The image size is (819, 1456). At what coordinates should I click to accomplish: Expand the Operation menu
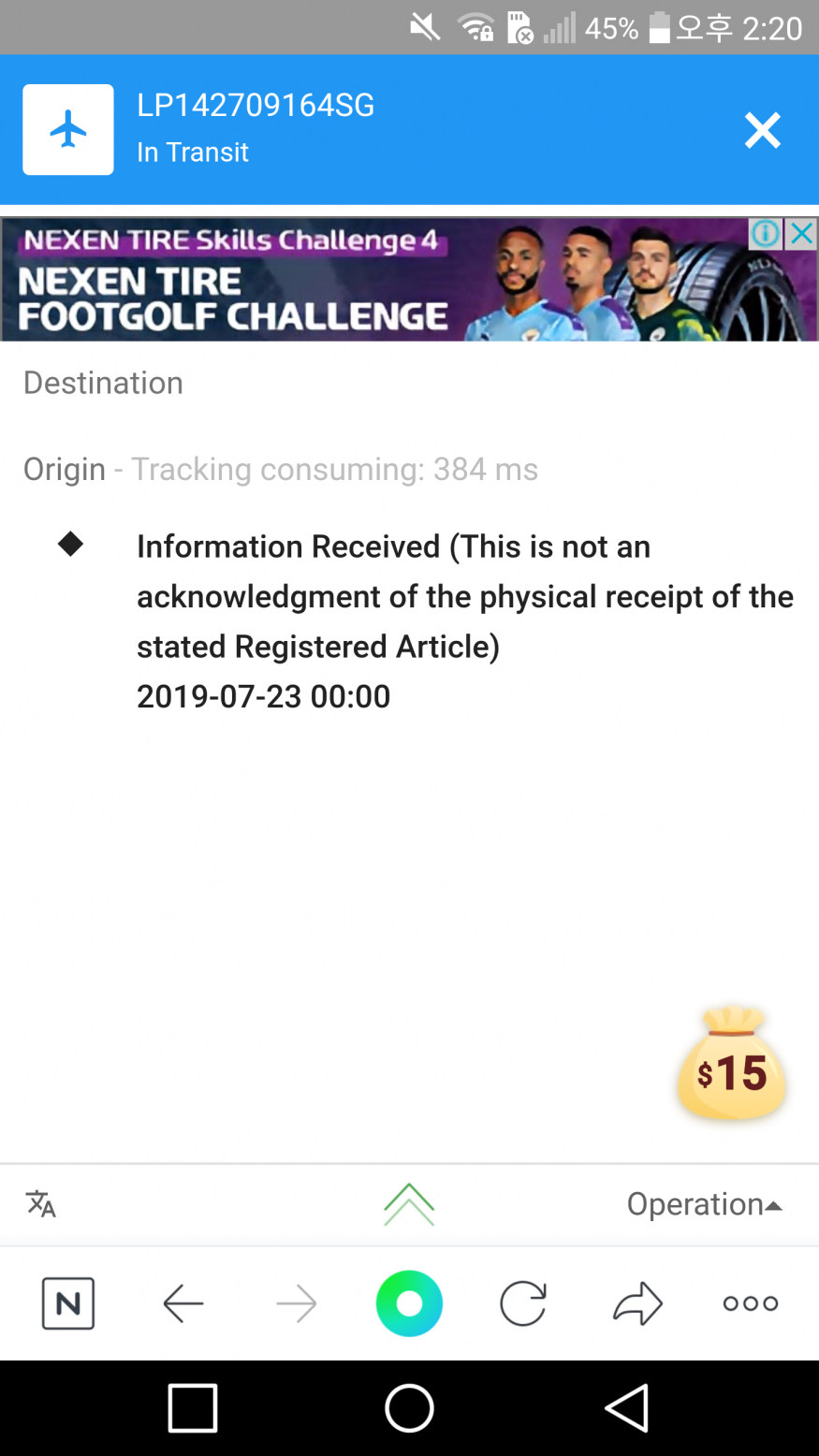pos(704,1204)
